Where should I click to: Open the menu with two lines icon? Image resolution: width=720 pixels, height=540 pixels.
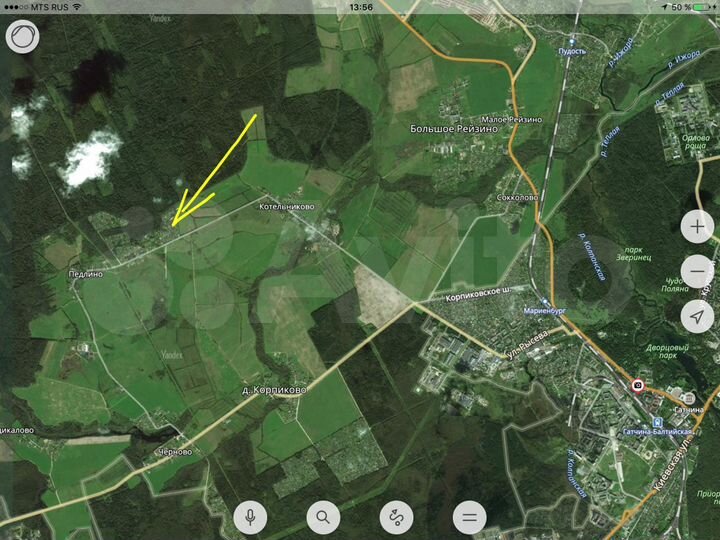click(x=469, y=517)
